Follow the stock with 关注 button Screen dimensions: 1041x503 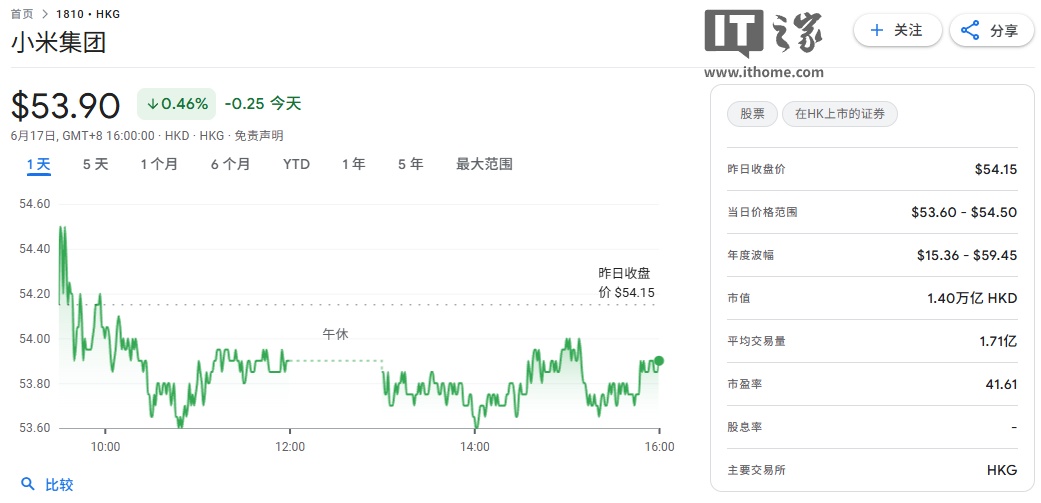click(x=897, y=30)
